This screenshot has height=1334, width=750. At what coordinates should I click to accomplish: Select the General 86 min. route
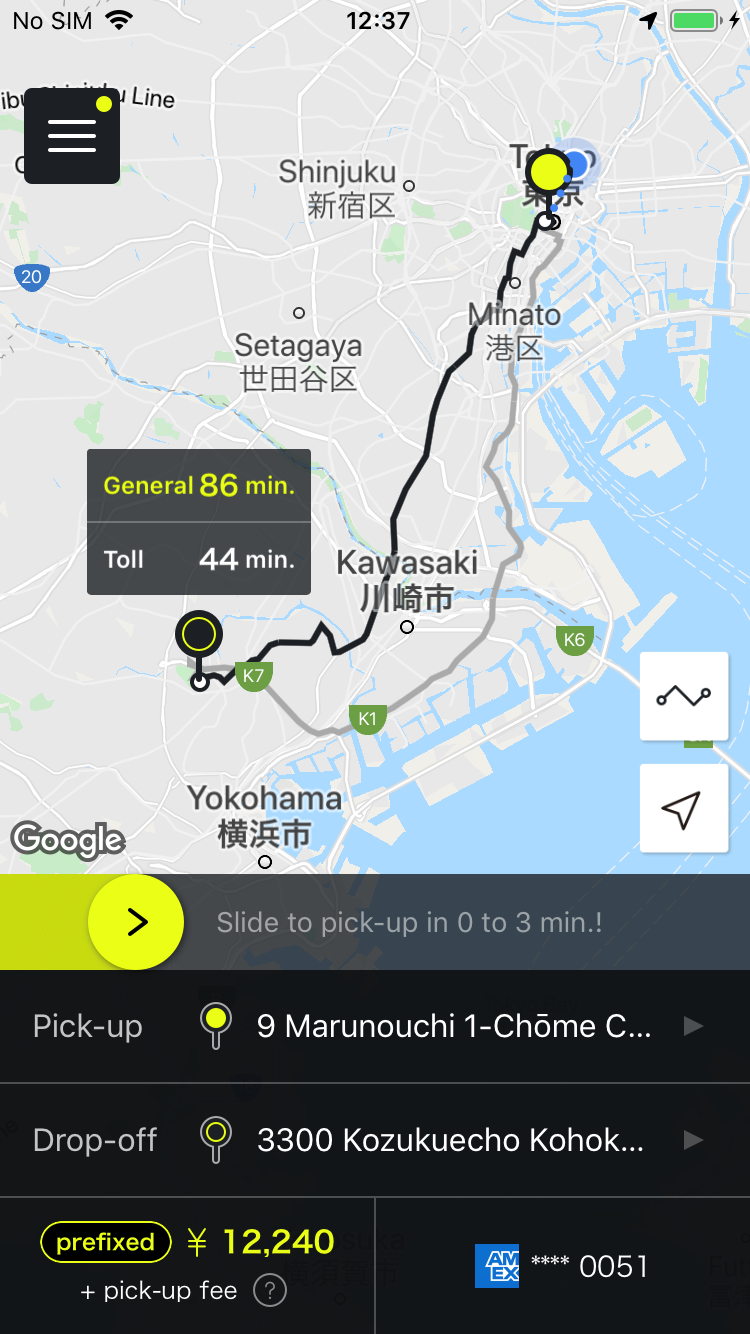(199, 486)
